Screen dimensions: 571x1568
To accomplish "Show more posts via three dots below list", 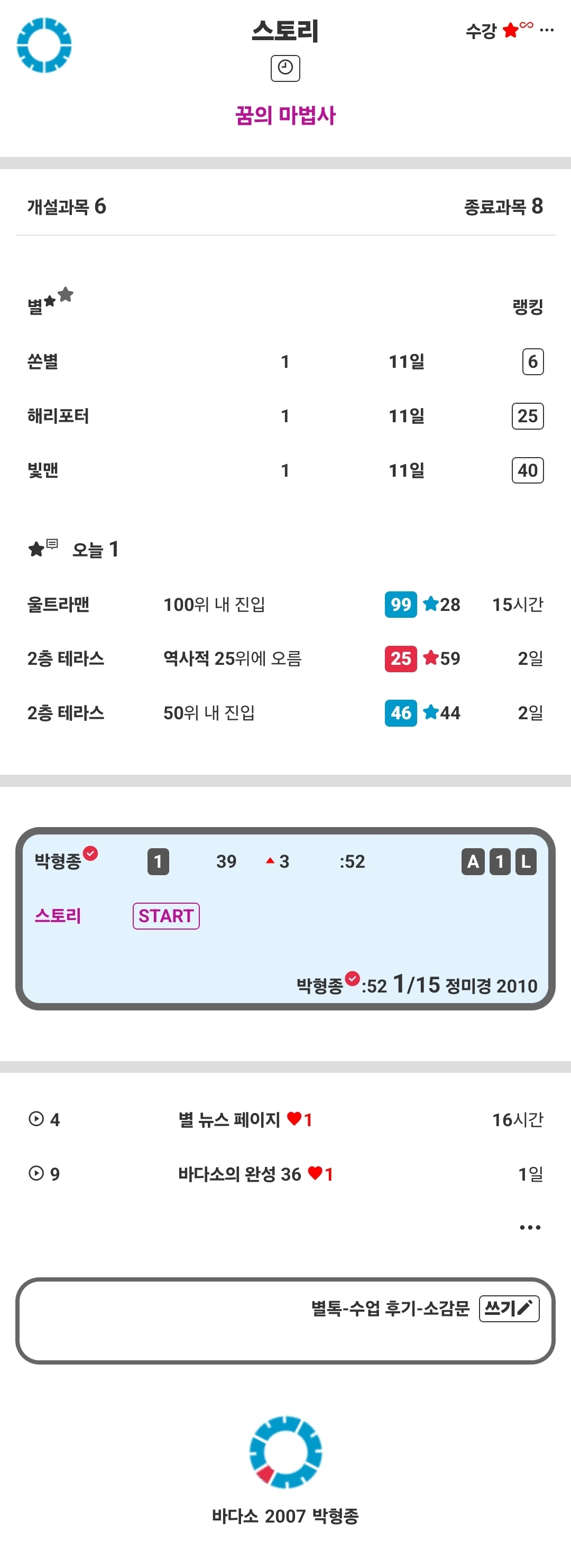I will (x=530, y=1227).
